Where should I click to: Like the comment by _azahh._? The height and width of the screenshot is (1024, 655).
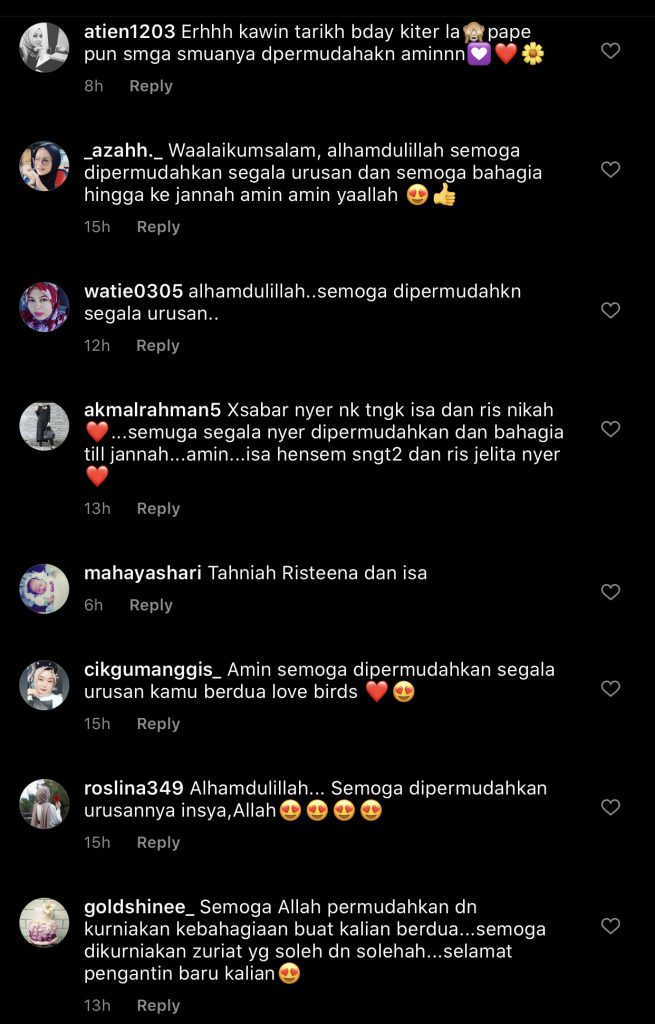click(x=611, y=170)
